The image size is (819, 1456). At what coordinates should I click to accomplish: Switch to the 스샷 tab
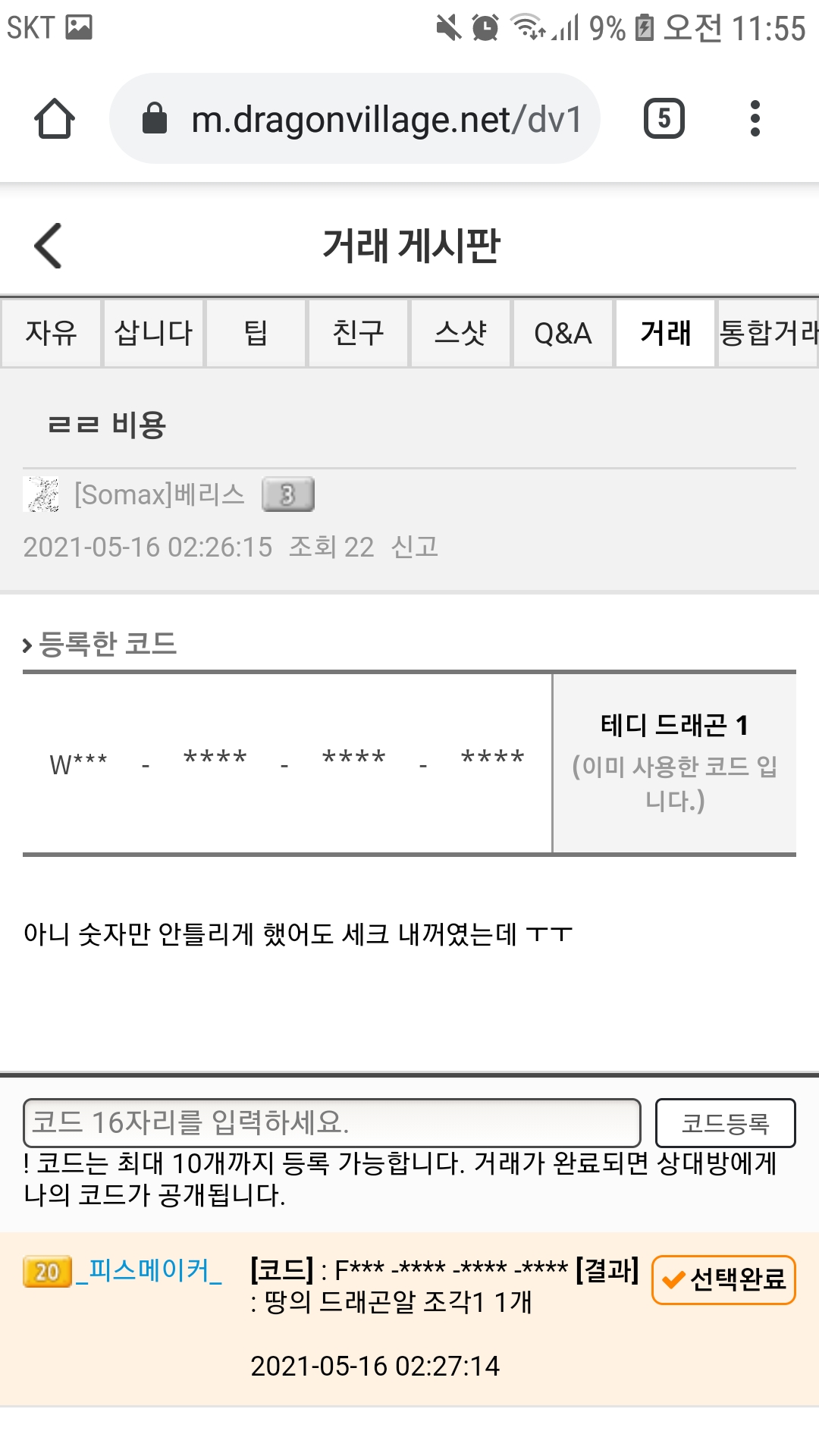click(460, 333)
